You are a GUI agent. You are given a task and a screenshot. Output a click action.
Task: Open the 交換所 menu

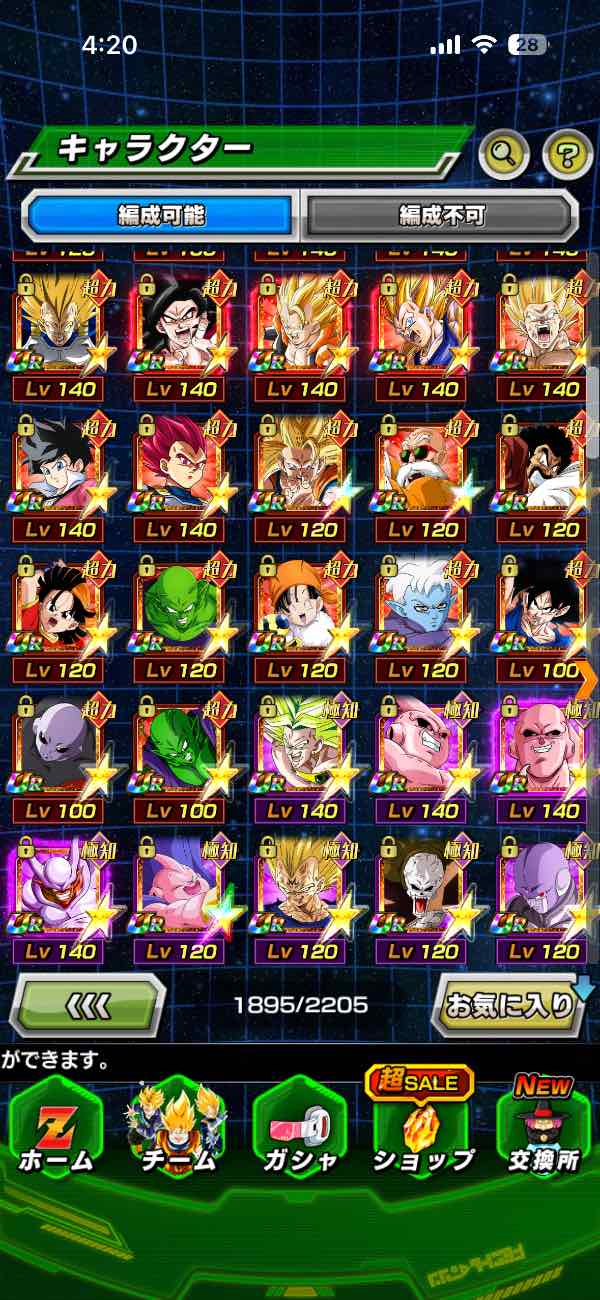tap(542, 1125)
